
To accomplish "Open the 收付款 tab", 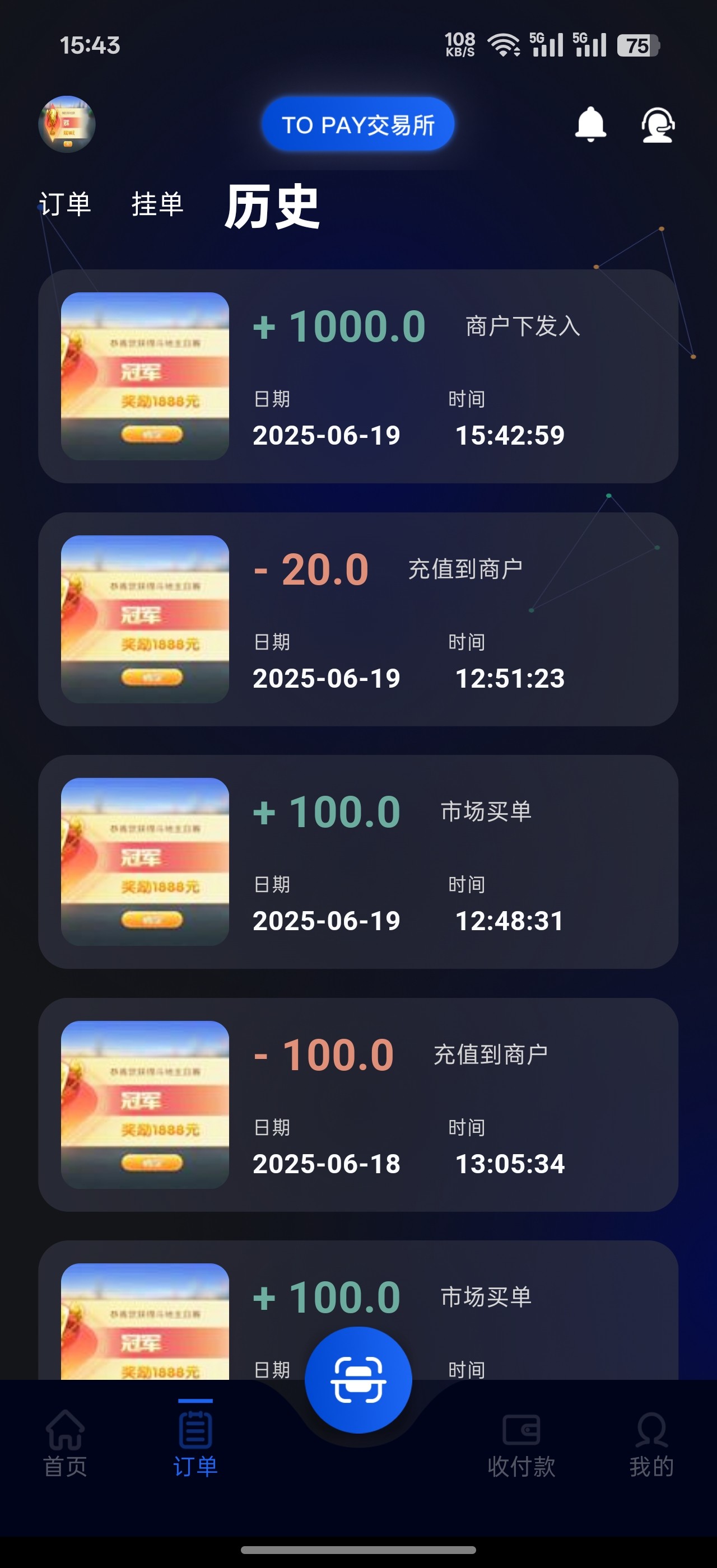I will pyautogui.click(x=521, y=1444).
